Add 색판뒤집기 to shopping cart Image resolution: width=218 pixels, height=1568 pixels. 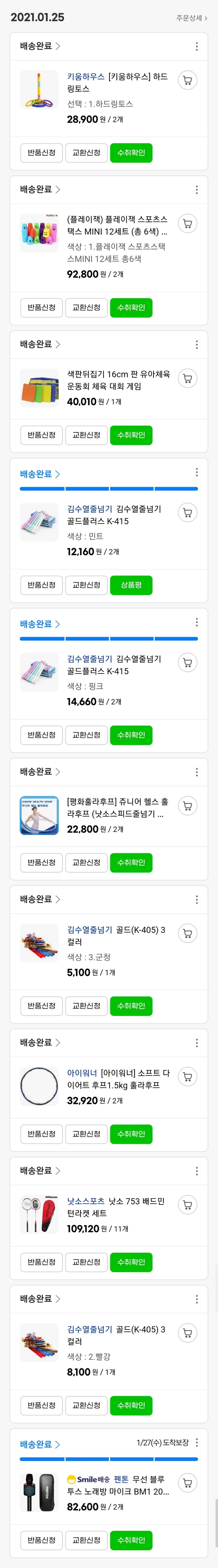click(x=188, y=378)
